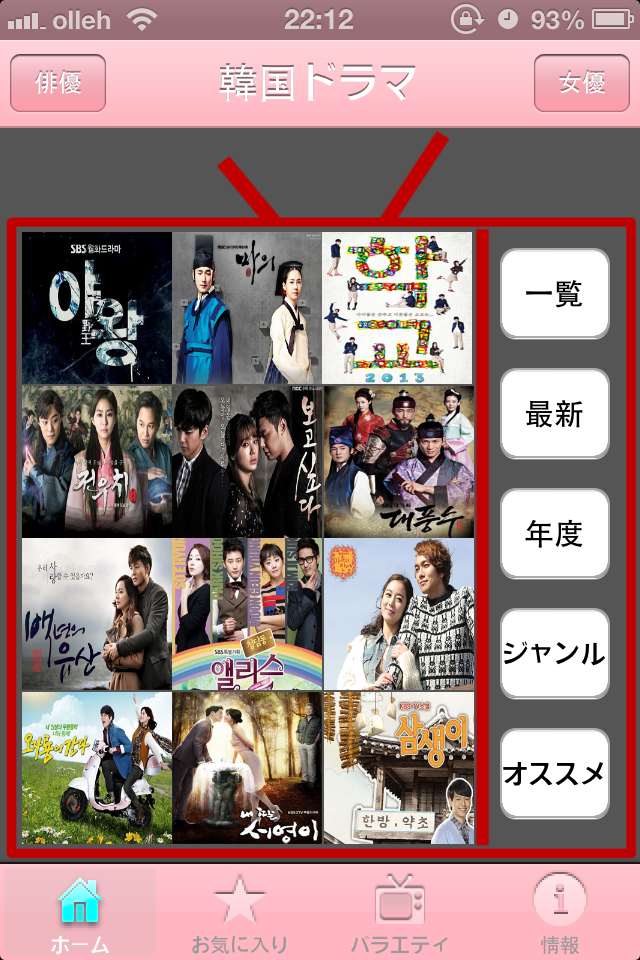640x960 pixels.
Task: Switch to the バラエティ tab
Action: [399, 912]
